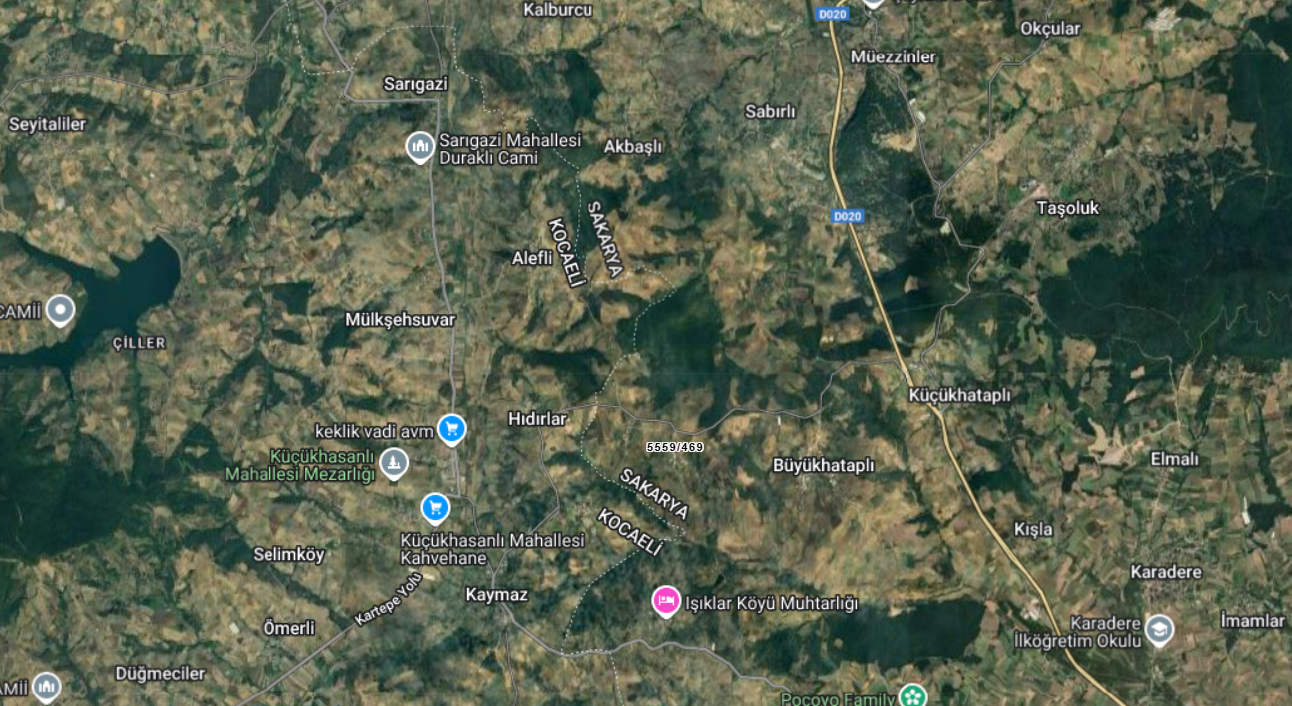The height and width of the screenshot is (706, 1292).
Task: Open Işıklar Köyü Muhtarlığı pink pin
Action: click(x=666, y=600)
